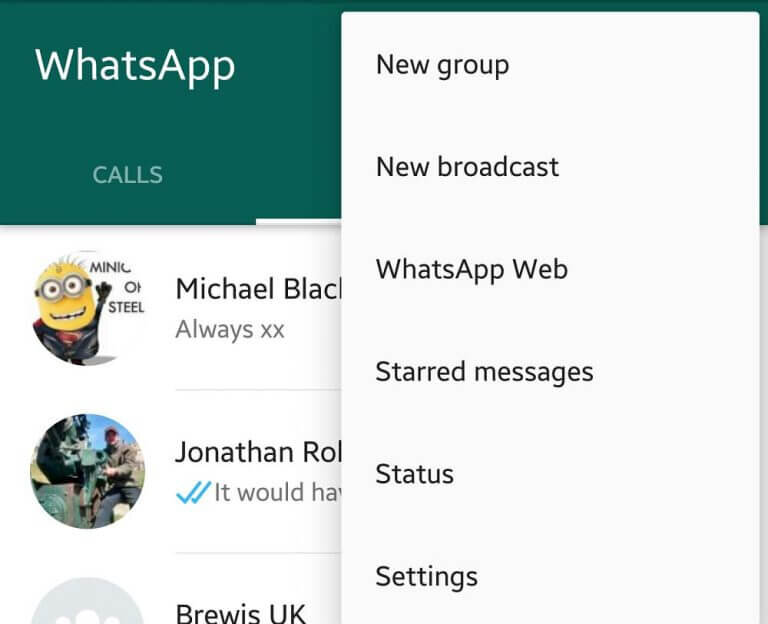
Task: Open the chat with Jonathan
Action: point(257,471)
